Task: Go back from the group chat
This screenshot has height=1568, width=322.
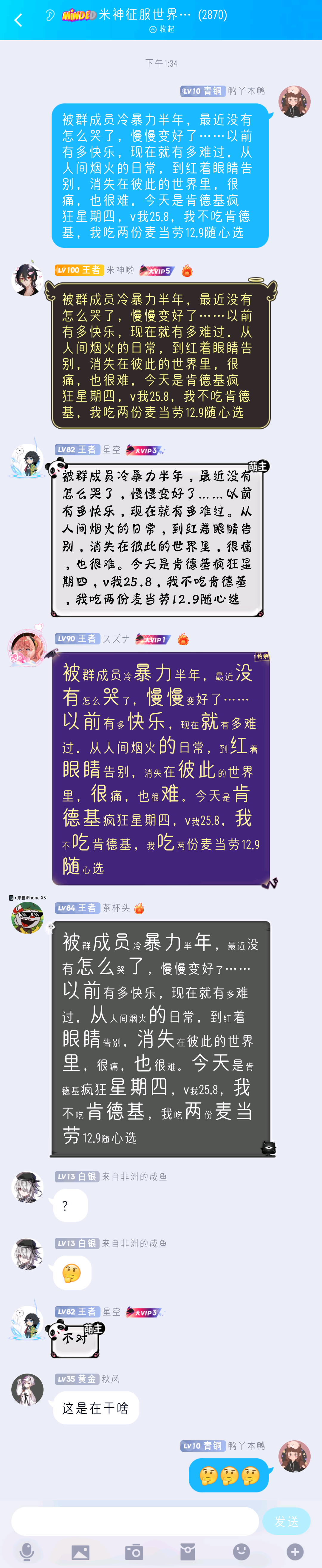Action: tap(18, 20)
